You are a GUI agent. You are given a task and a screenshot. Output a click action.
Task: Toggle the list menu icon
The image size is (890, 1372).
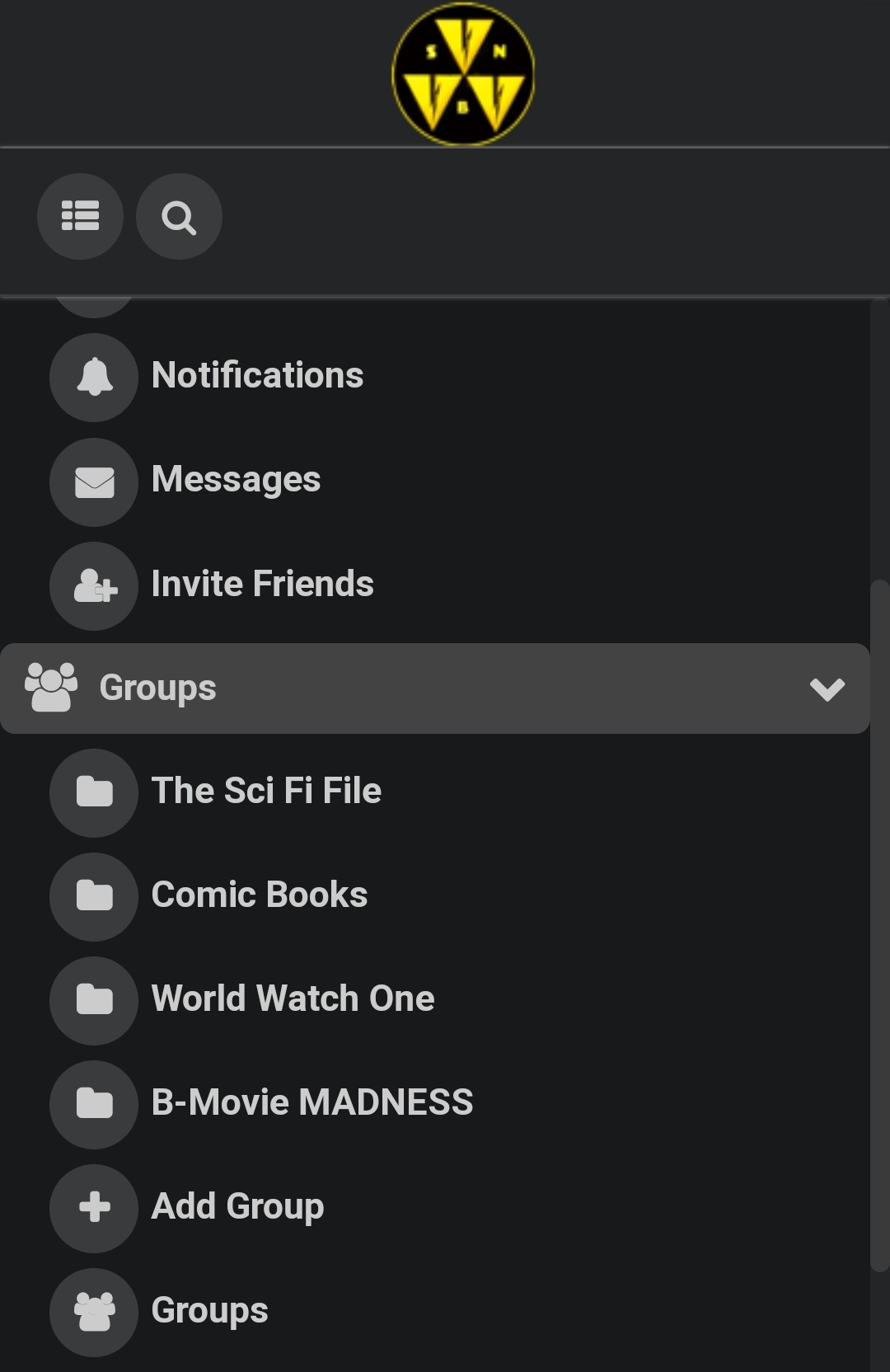coord(80,216)
